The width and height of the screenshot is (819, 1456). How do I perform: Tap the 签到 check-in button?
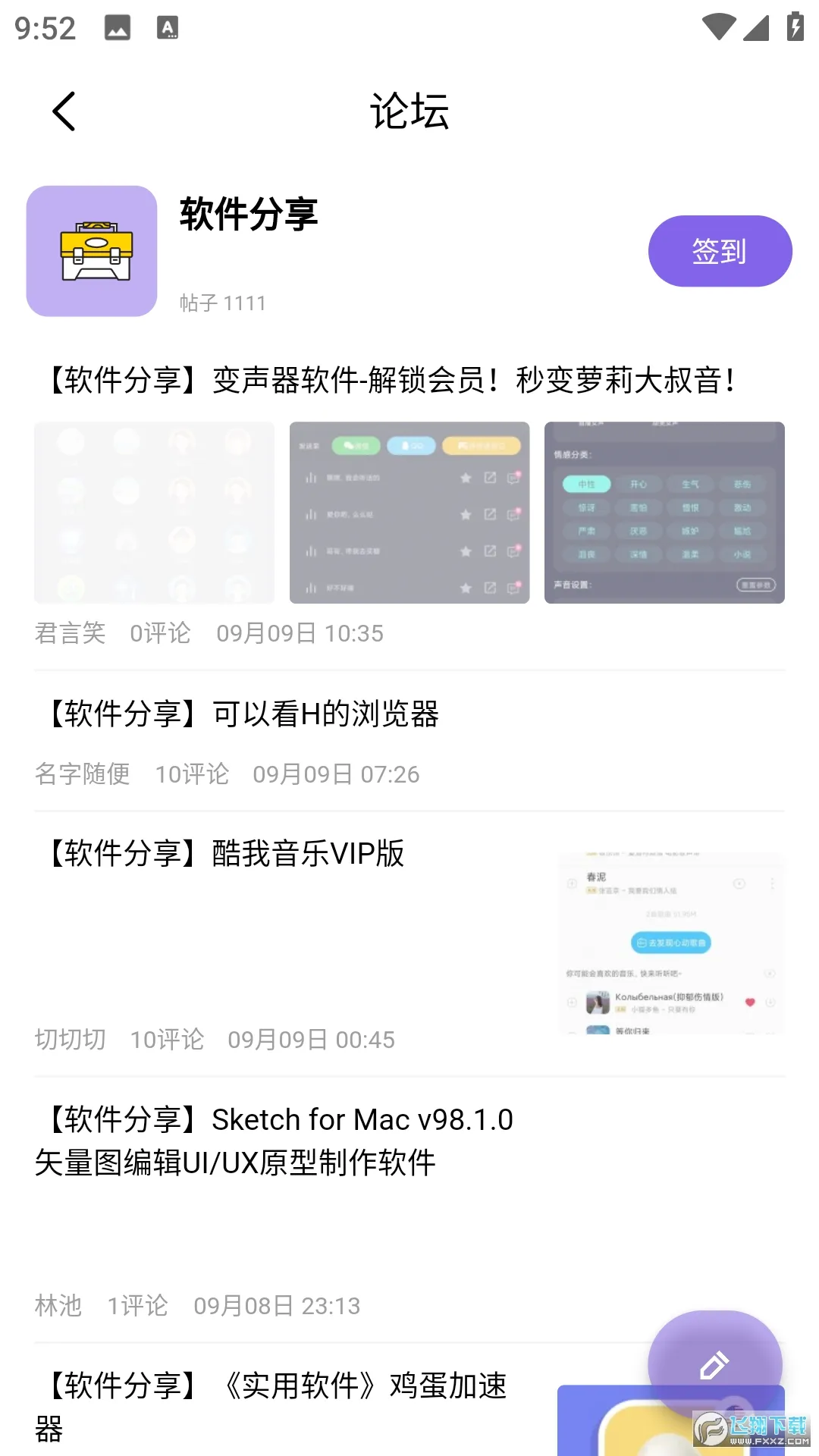pyautogui.click(x=720, y=251)
